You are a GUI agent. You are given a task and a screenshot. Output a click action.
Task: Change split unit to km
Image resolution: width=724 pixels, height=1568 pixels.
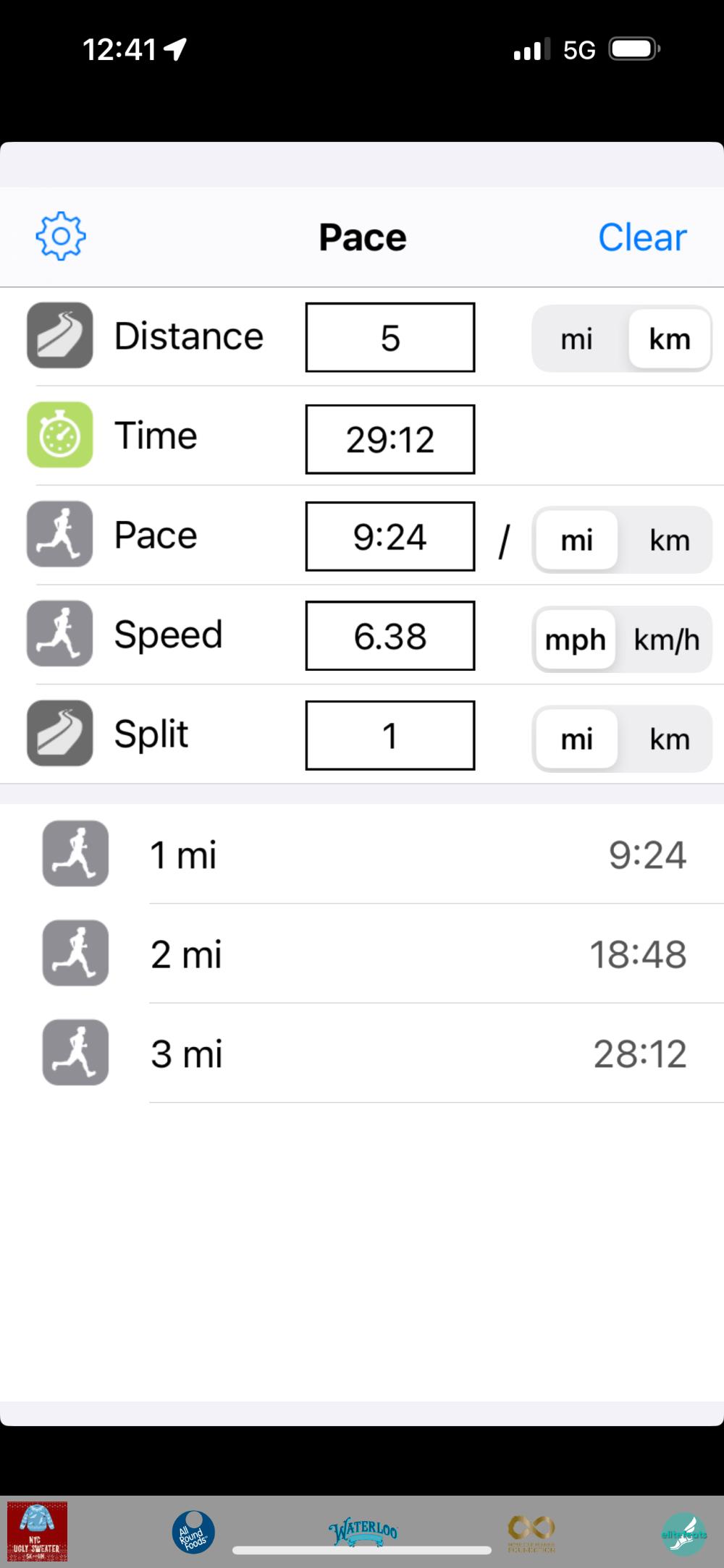pyautogui.click(x=669, y=739)
